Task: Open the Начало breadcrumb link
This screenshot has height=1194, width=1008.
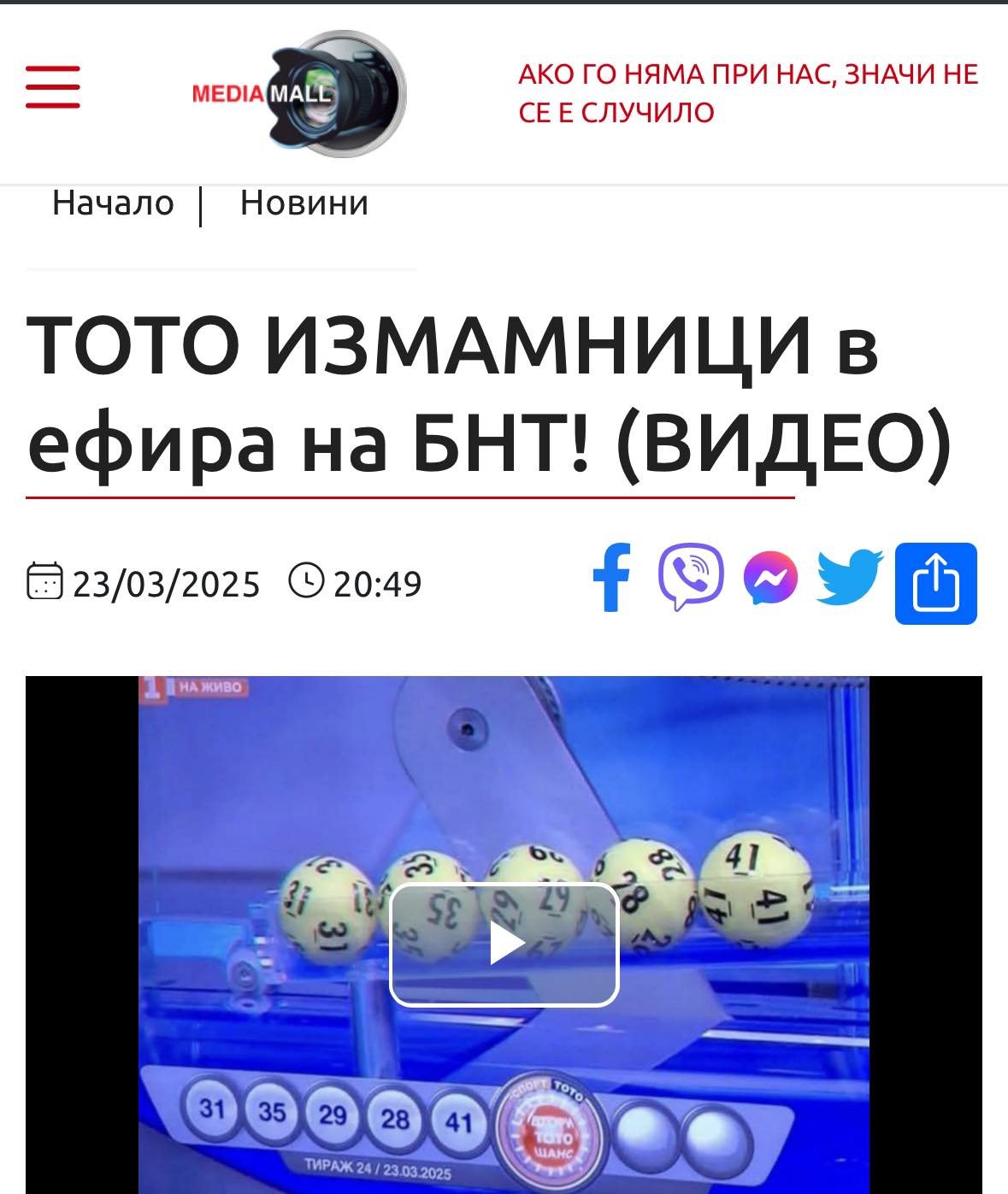Action: pyautogui.click(x=113, y=203)
